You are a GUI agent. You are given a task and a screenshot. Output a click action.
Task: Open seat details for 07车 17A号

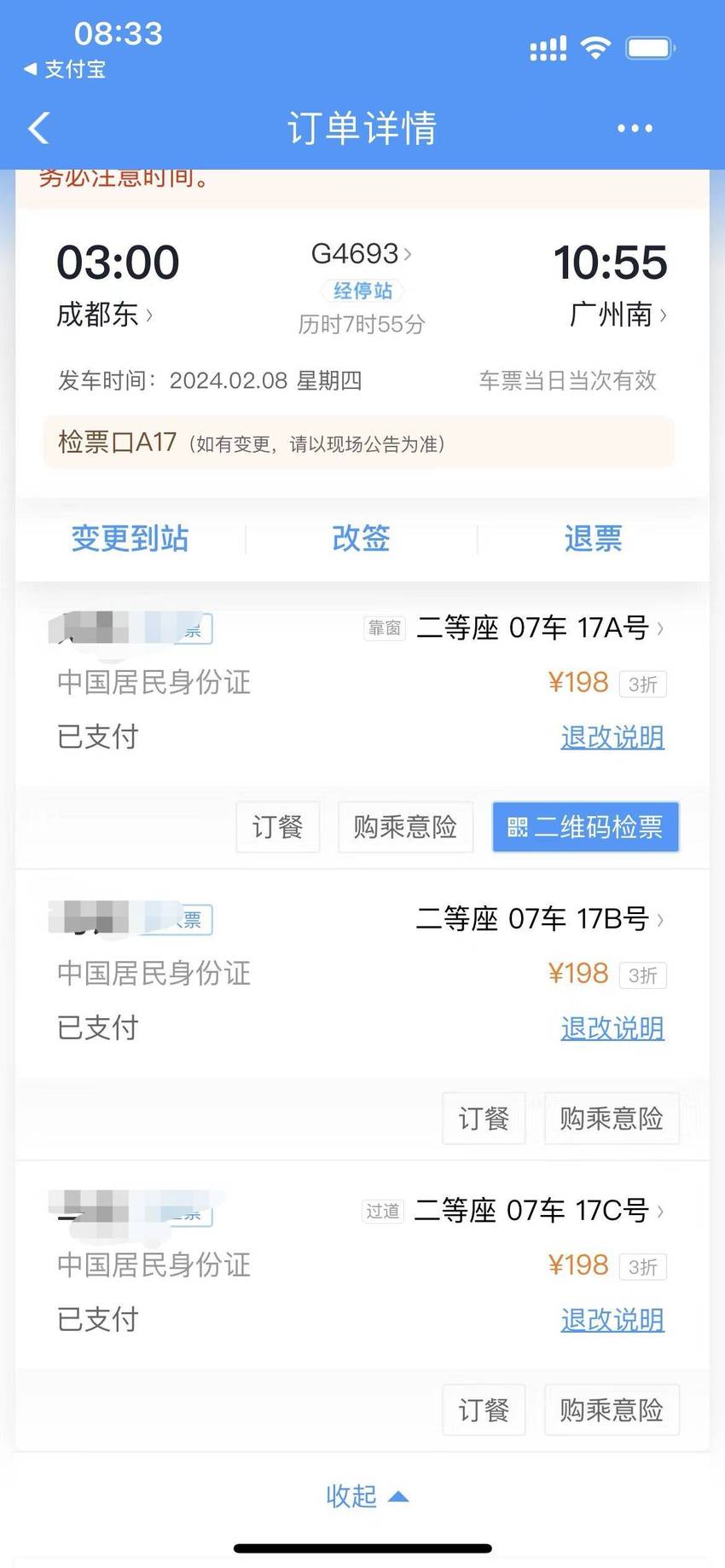(x=540, y=628)
